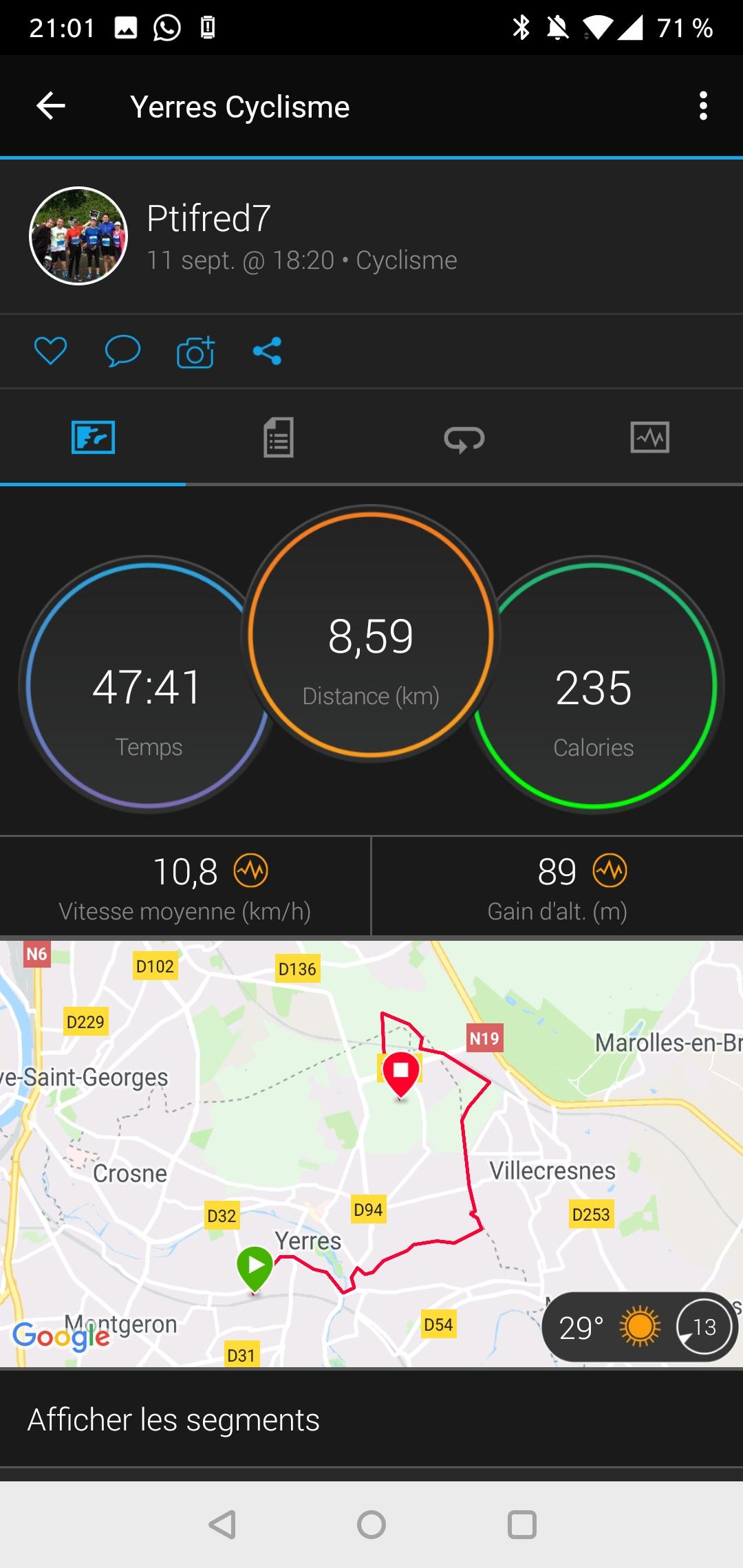Open Ptifred7's profile picture
743x1568 pixels.
pos(78,236)
